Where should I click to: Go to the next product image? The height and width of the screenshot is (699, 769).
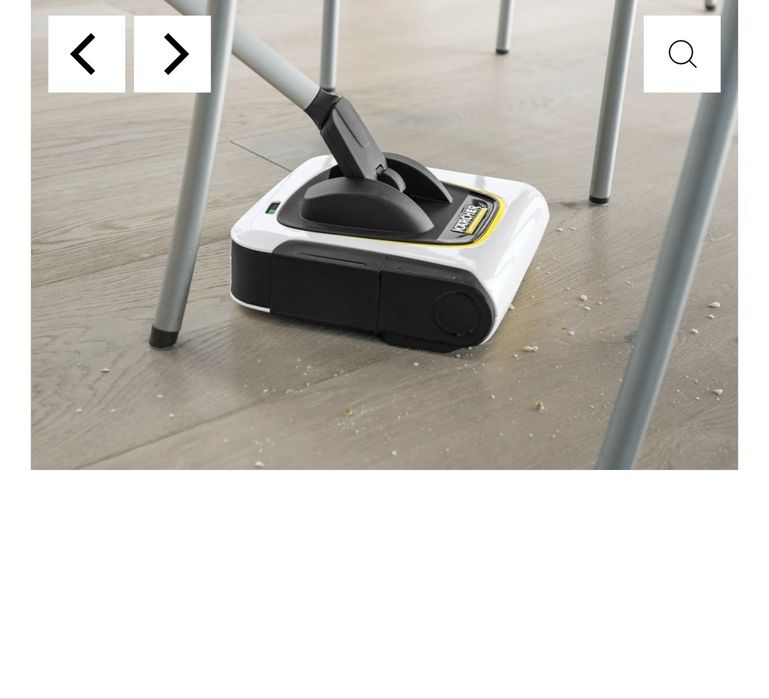pos(173,54)
